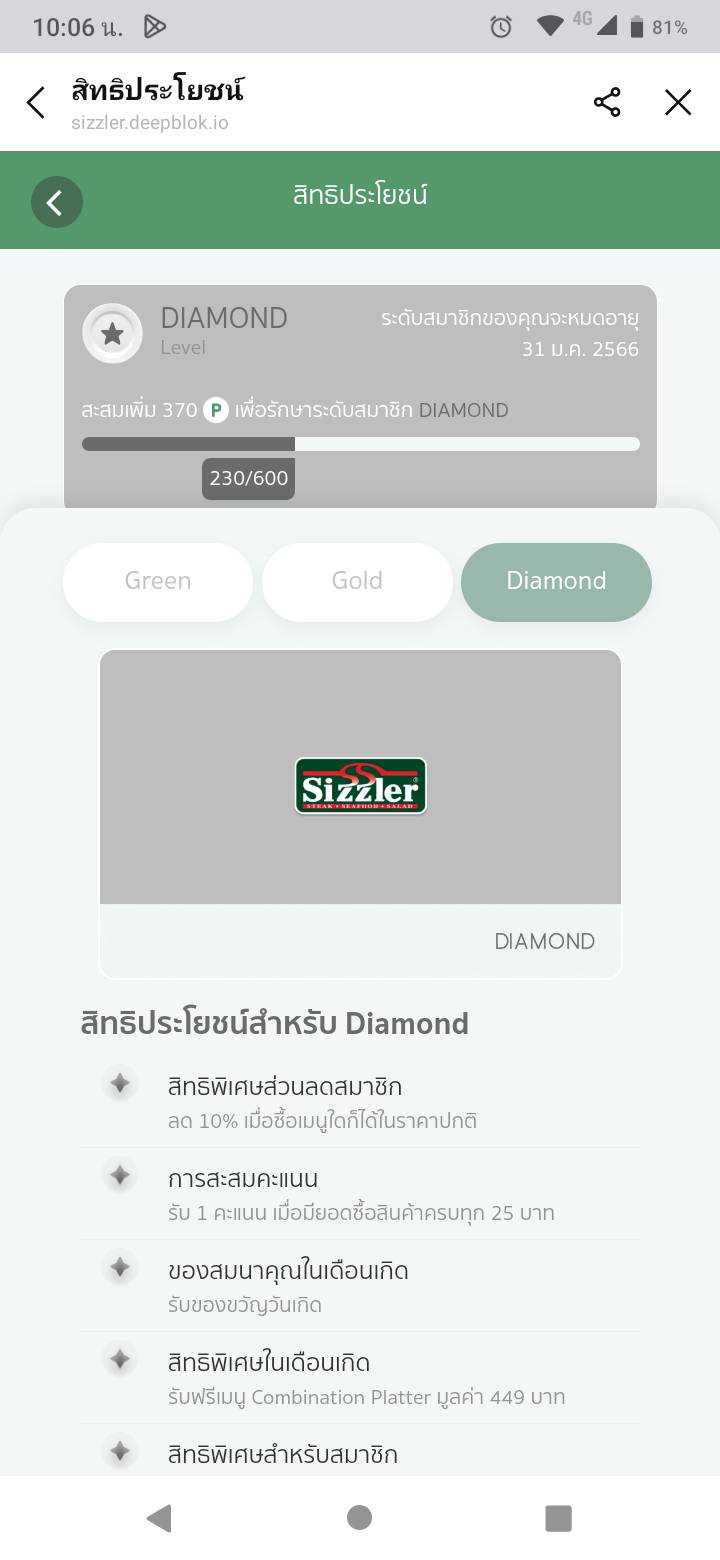Go back using the browser's top-left arrow
720x1560 pixels.
(x=36, y=102)
